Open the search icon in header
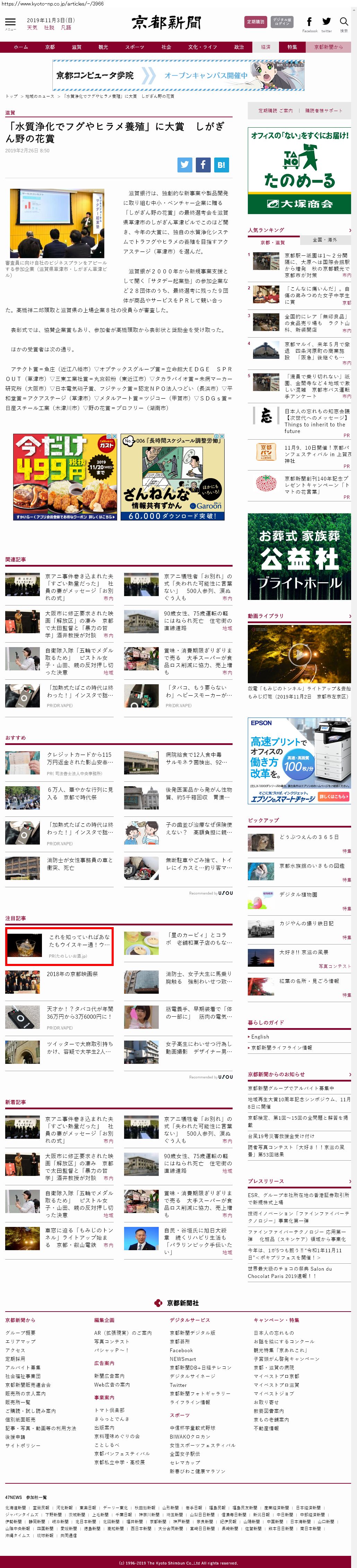The width and height of the screenshot is (357, 1568). [x=343, y=23]
